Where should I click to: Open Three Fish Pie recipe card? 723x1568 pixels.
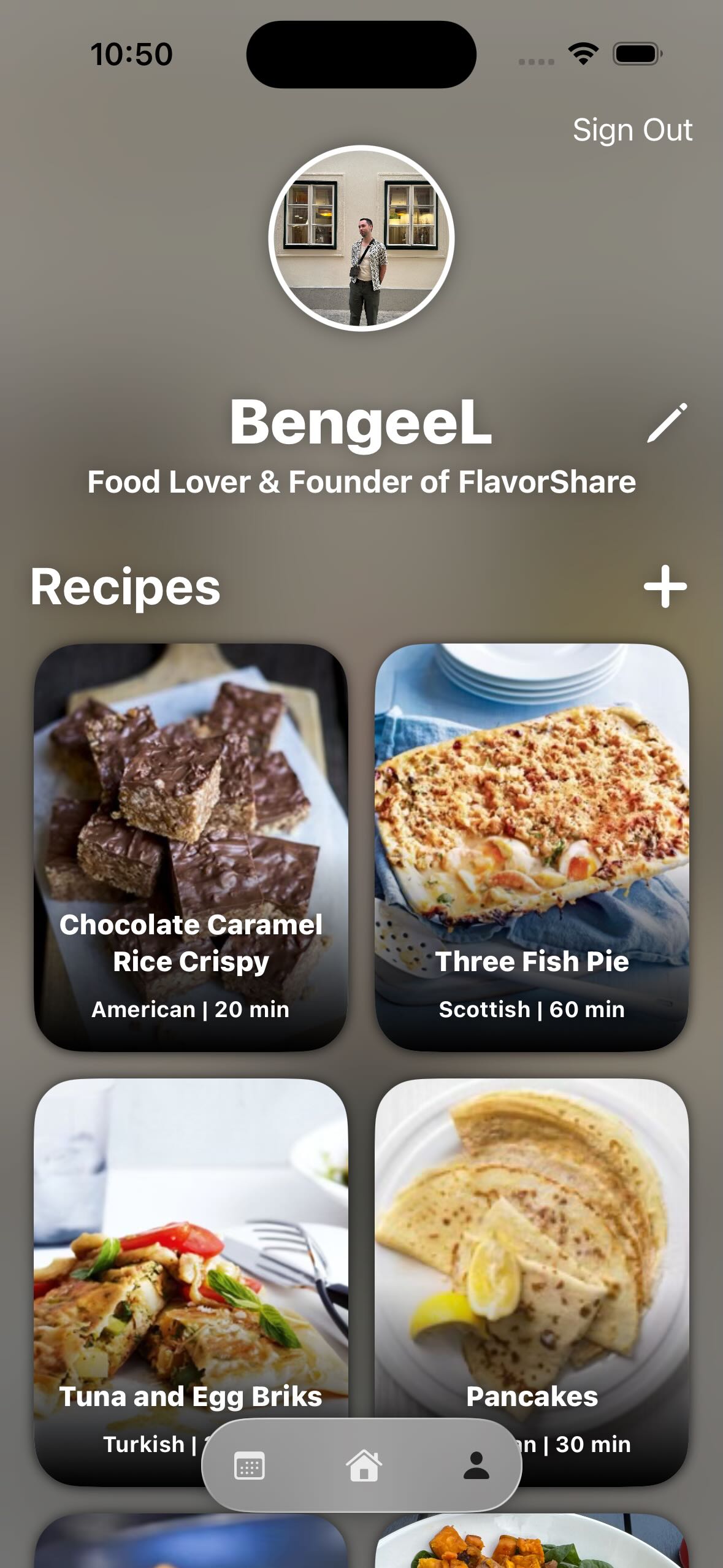click(532, 847)
